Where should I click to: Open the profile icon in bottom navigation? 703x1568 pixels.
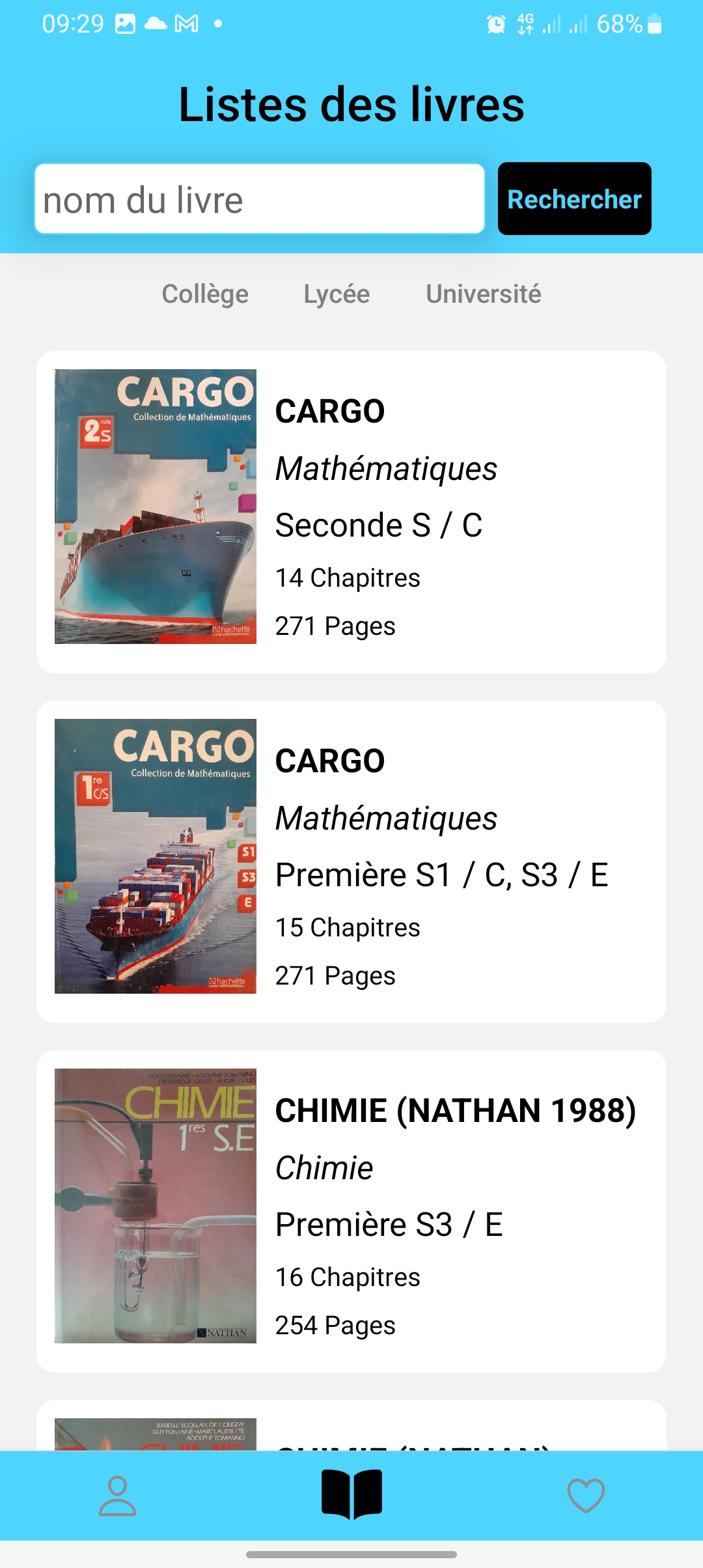tap(118, 1494)
